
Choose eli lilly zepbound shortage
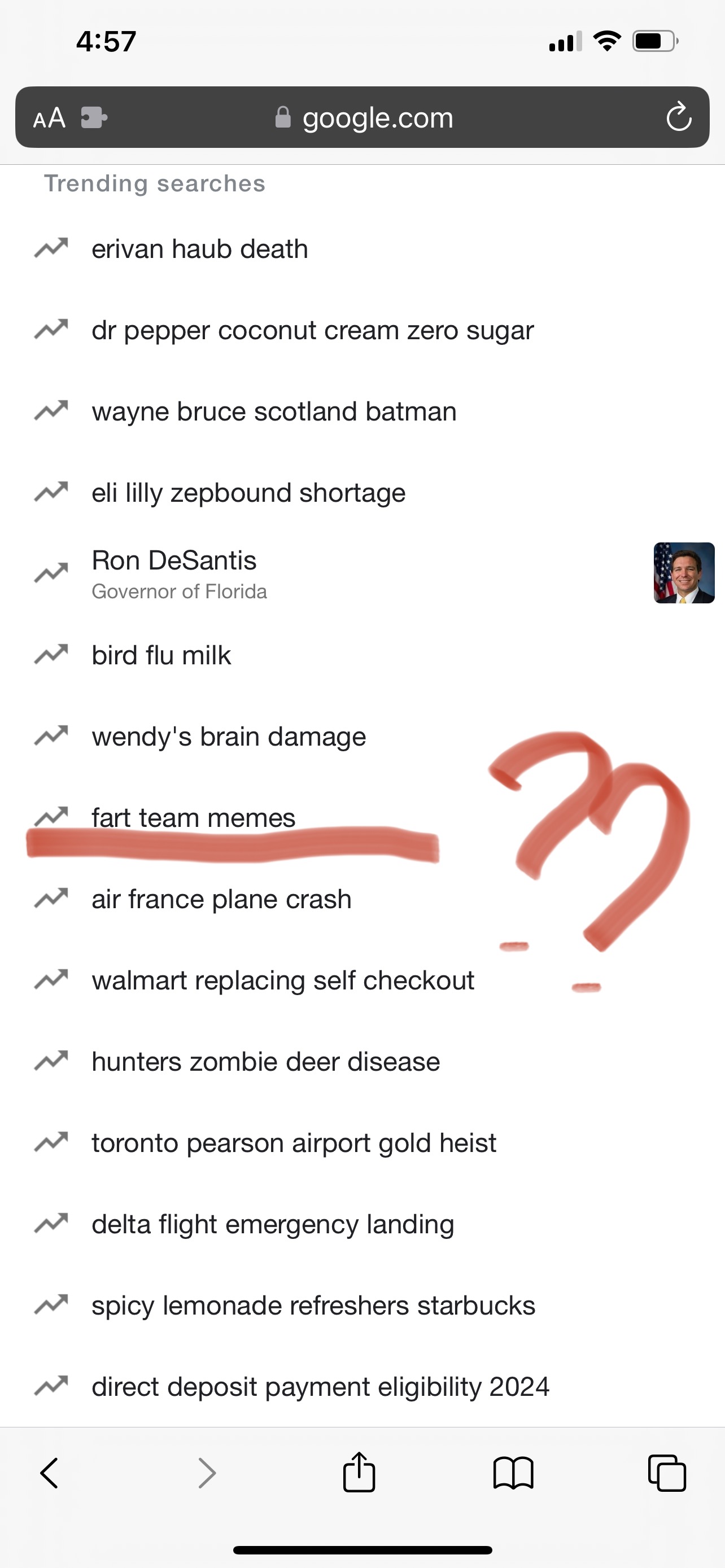click(248, 493)
